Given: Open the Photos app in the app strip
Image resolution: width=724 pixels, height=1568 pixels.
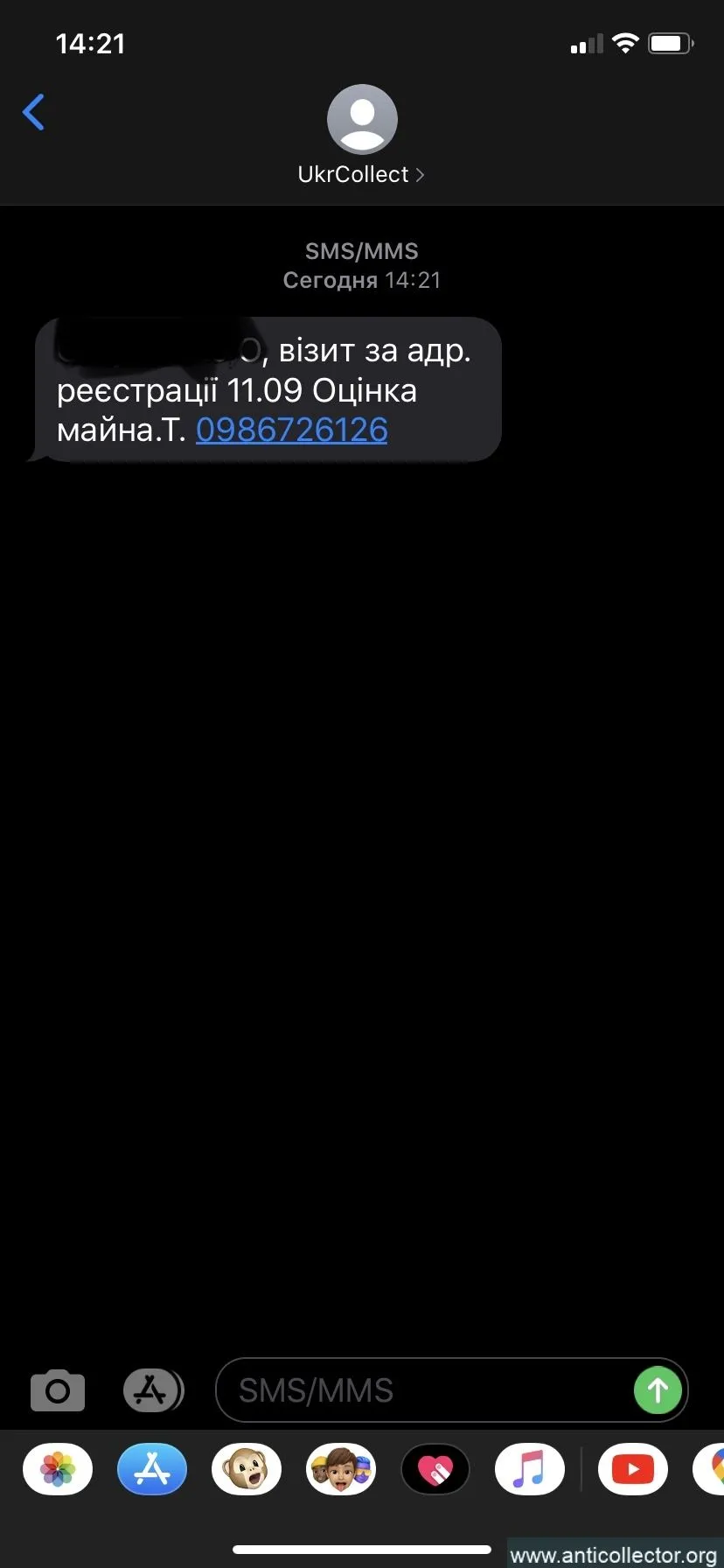Looking at the screenshot, I should [x=58, y=1469].
